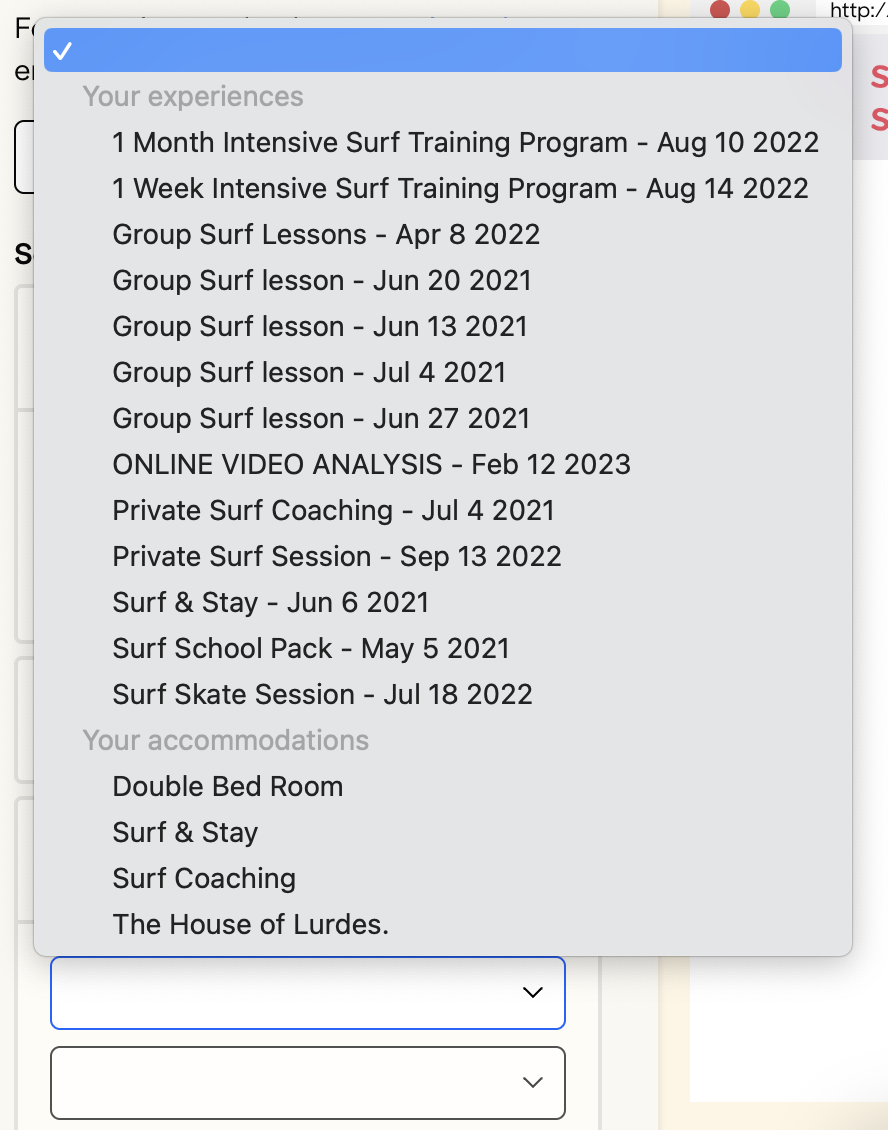888x1130 pixels.
Task: Pick the undated Surf & Stay accommodation
Action: pos(185,832)
